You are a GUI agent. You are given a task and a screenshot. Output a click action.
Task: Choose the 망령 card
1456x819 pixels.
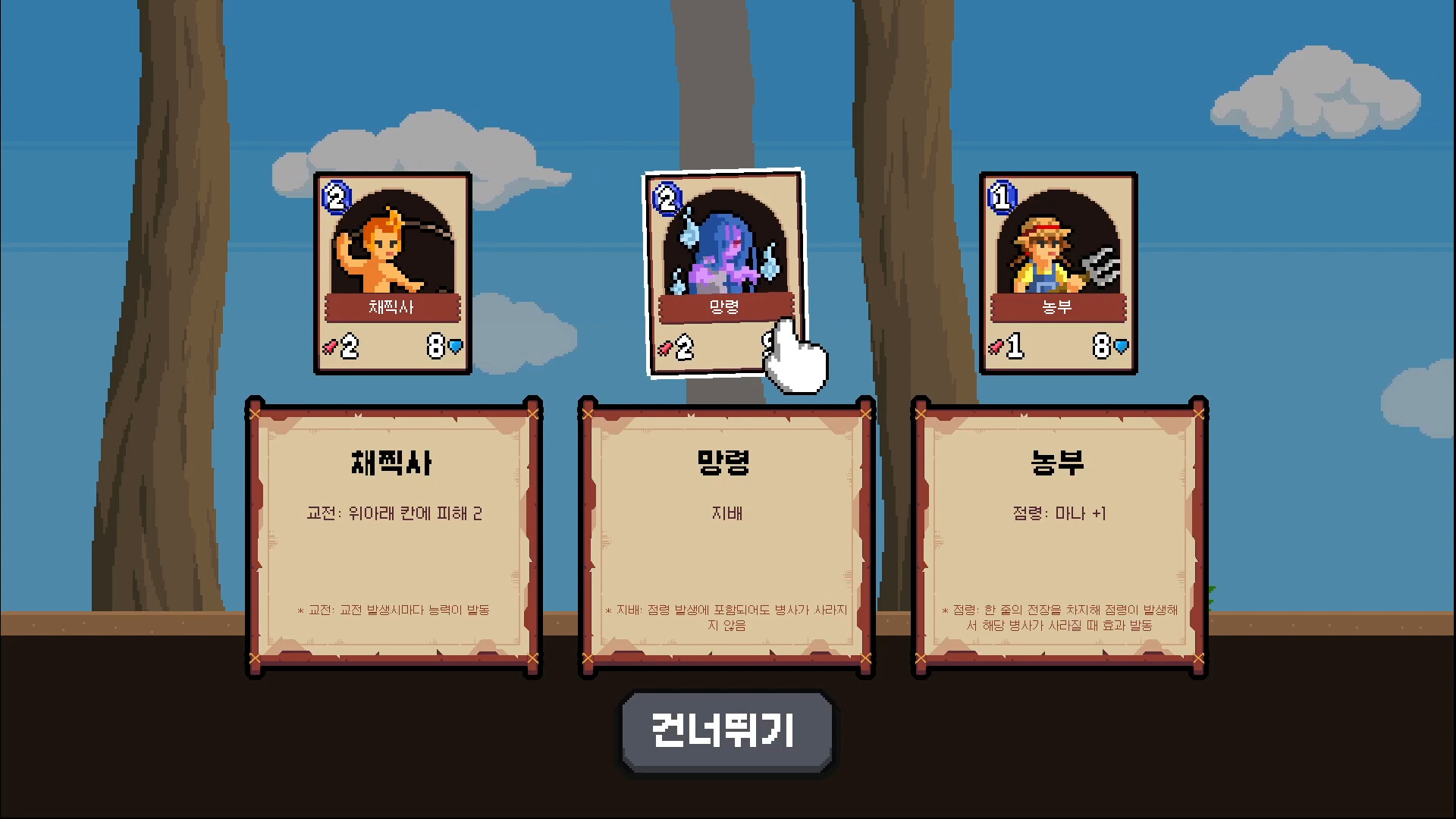(x=723, y=271)
